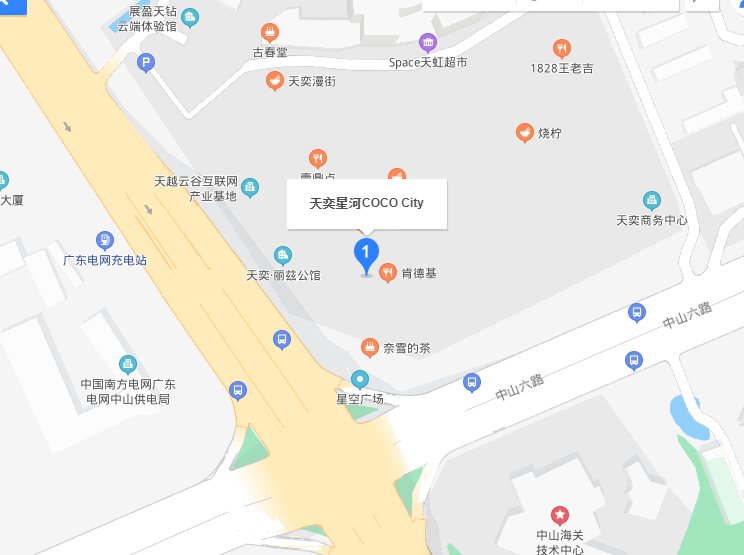This screenshot has width=744, height=555.
Task: Open the 中山海关技术中心 marker
Action: point(560,515)
